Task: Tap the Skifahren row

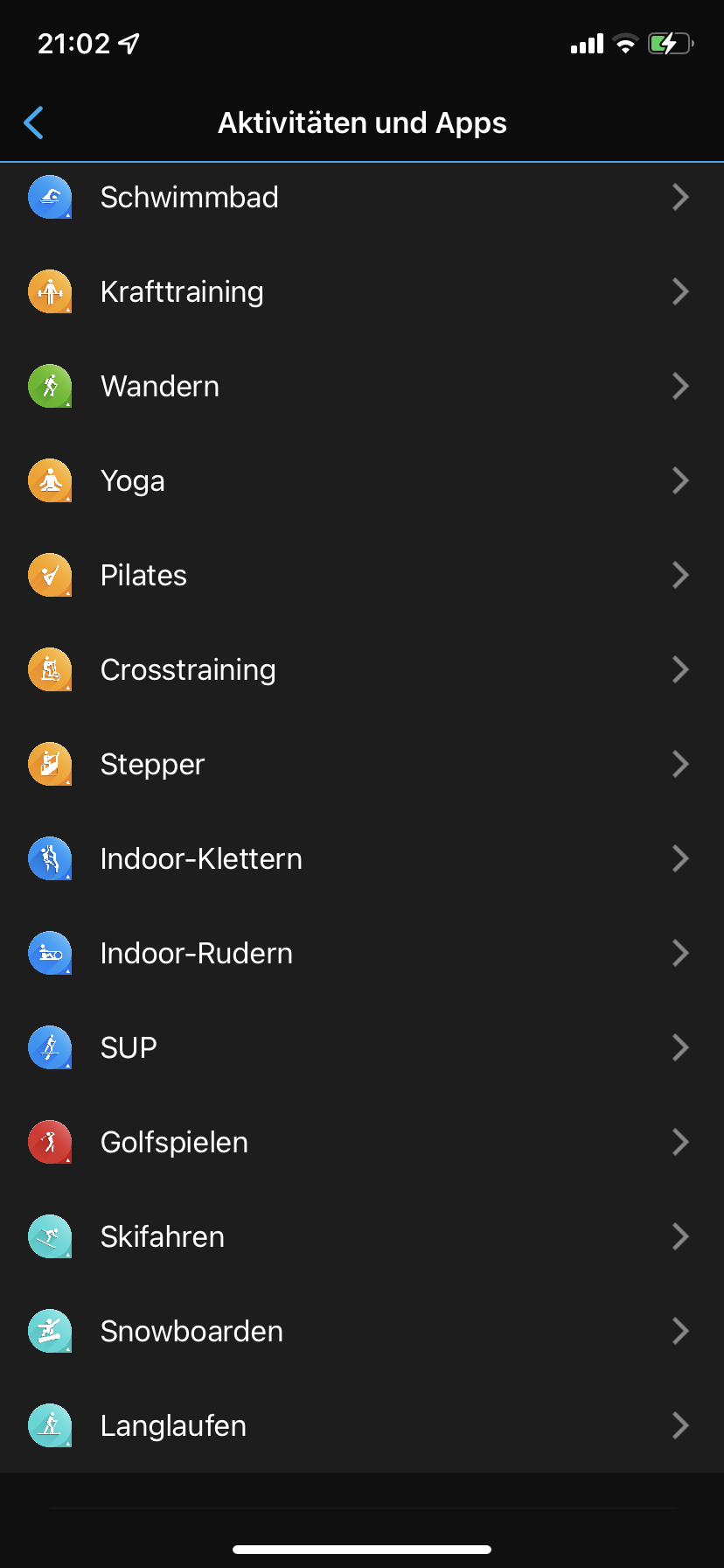Action: point(163,1237)
